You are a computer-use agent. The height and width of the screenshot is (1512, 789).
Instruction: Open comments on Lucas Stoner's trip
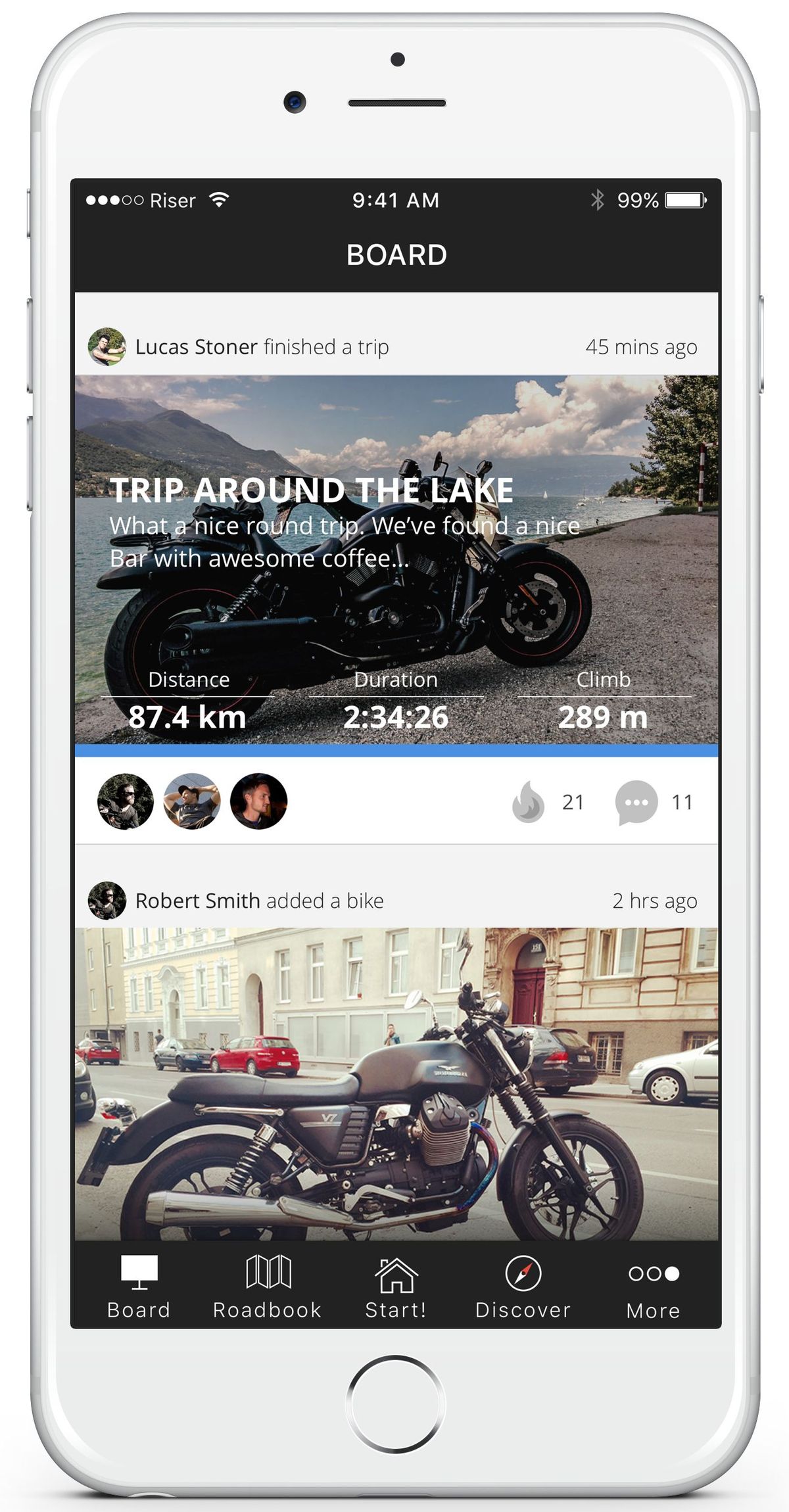[x=636, y=801]
